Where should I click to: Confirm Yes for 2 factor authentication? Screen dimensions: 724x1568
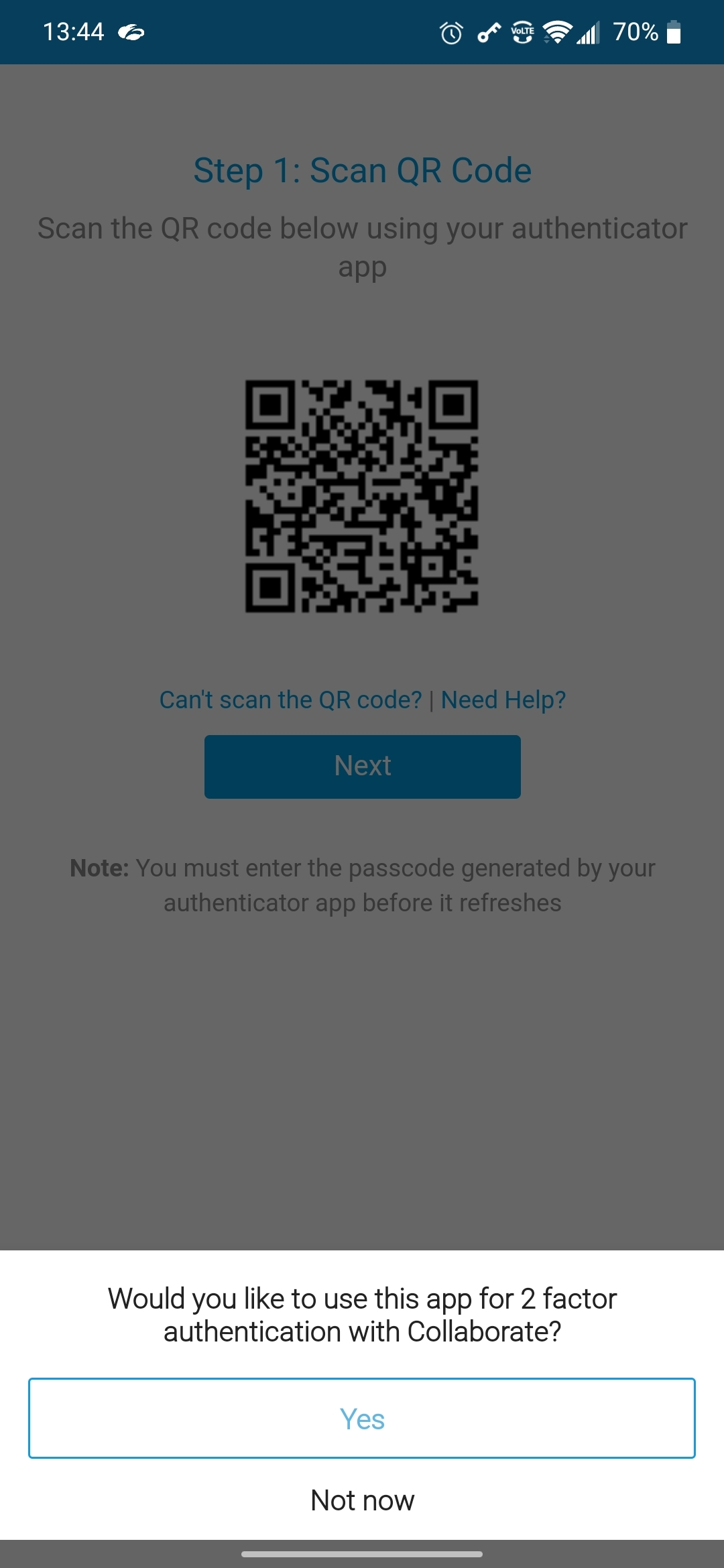(x=362, y=1419)
